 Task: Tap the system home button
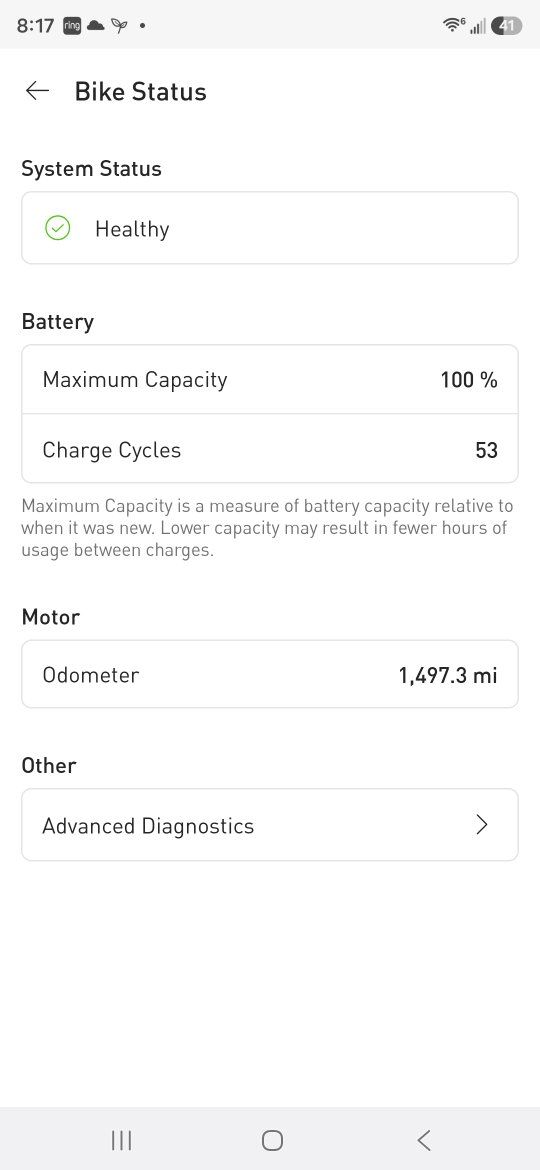(272, 1140)
